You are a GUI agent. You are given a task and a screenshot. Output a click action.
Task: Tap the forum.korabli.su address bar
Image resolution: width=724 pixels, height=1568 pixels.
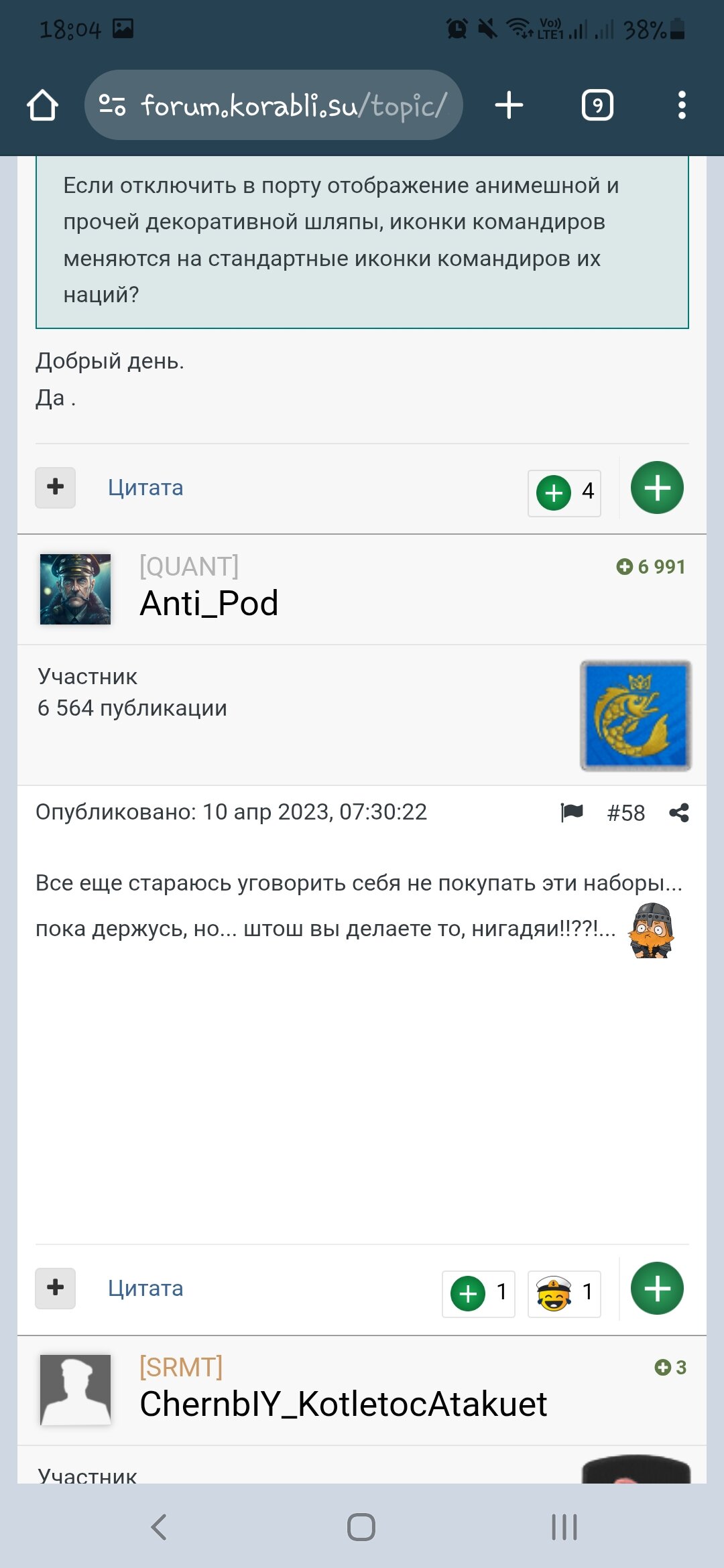point(274,106)
